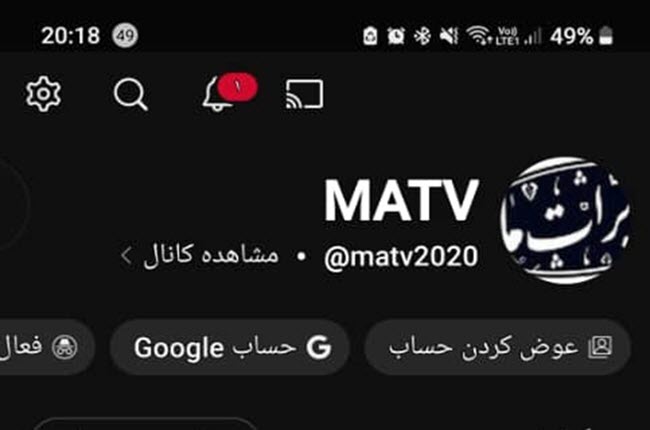Select the عوض کردن حساب chip
Screen dimensions: 650x430
(x=497, y=347)
